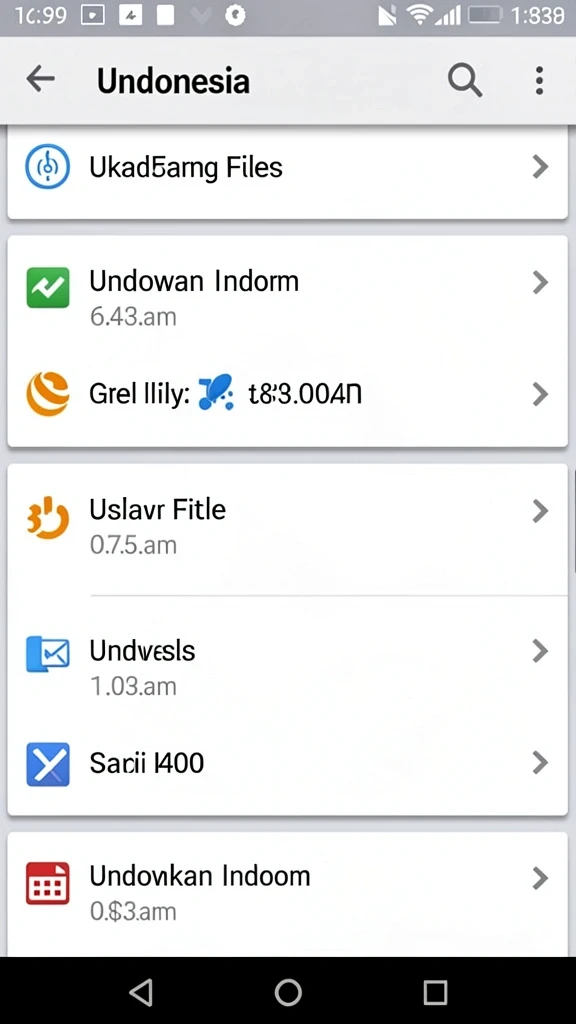Image resolution: width=576 pixels, height=1024 pixels.
Task: Select the Grel llily row
Action: (287, 394)
